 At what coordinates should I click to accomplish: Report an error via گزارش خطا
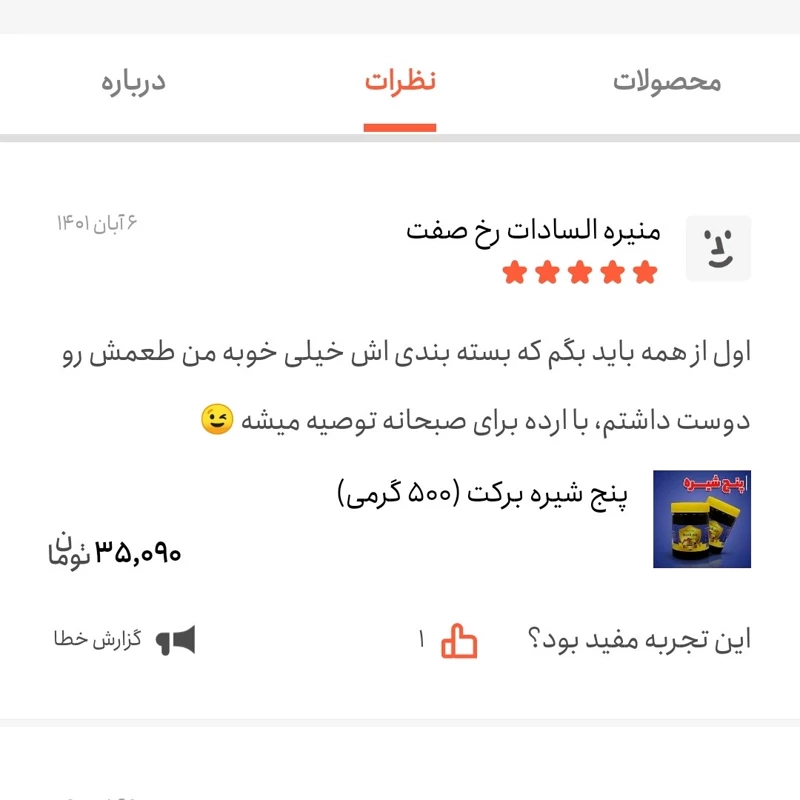[x=125, y=640]
